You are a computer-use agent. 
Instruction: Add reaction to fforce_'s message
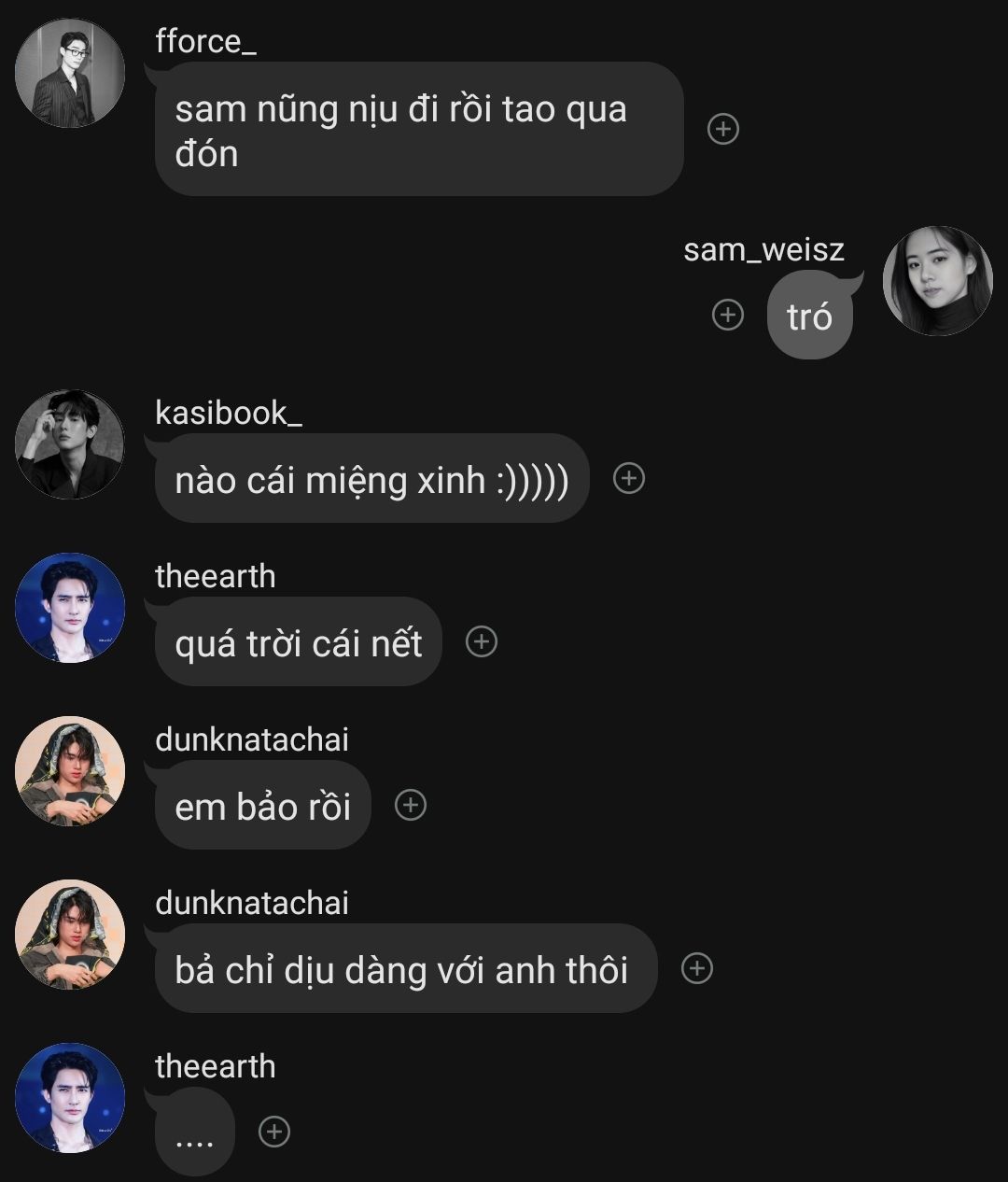[x=723, y=129]
